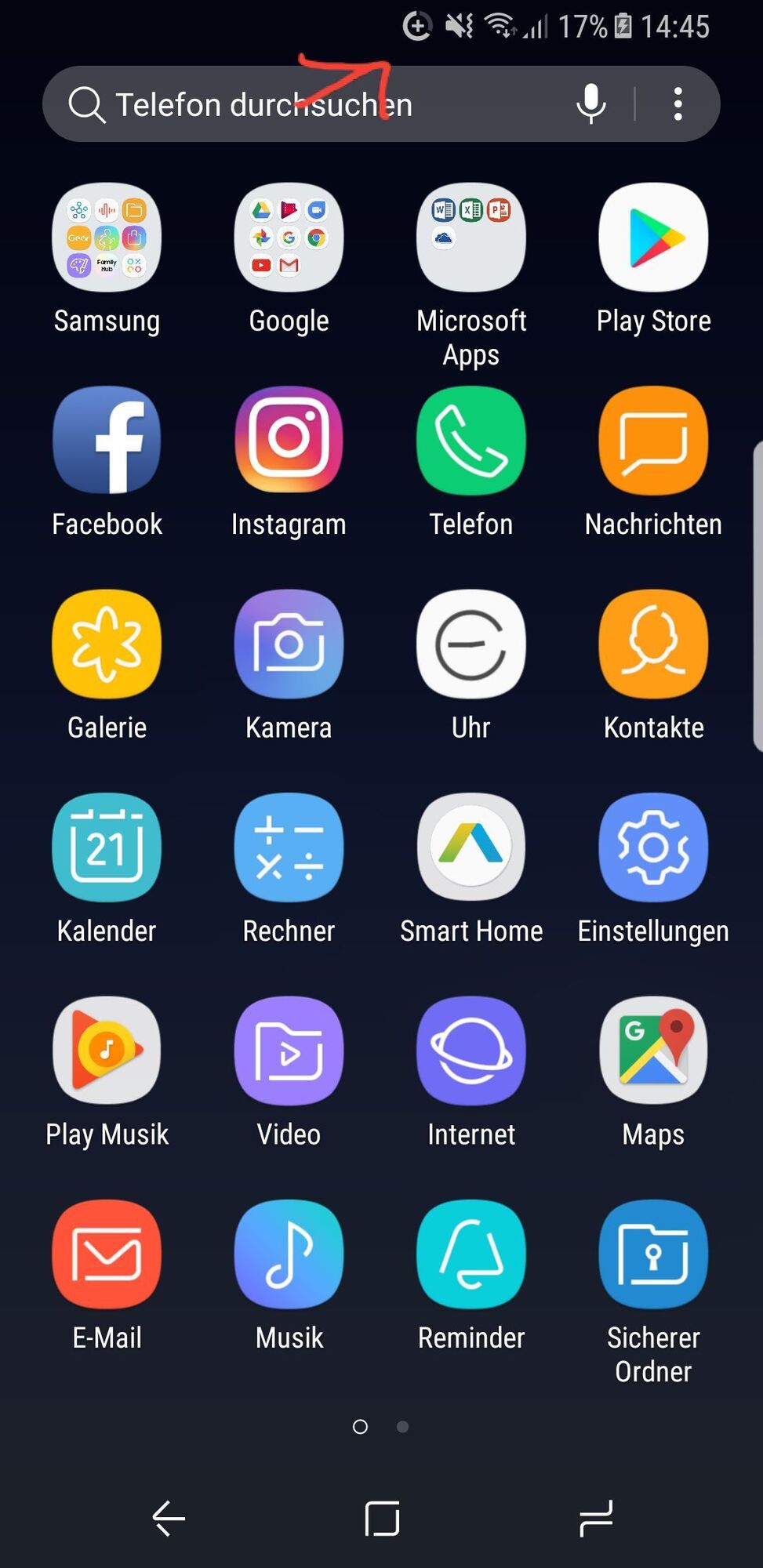Open the Telefon dialer app

471,441
